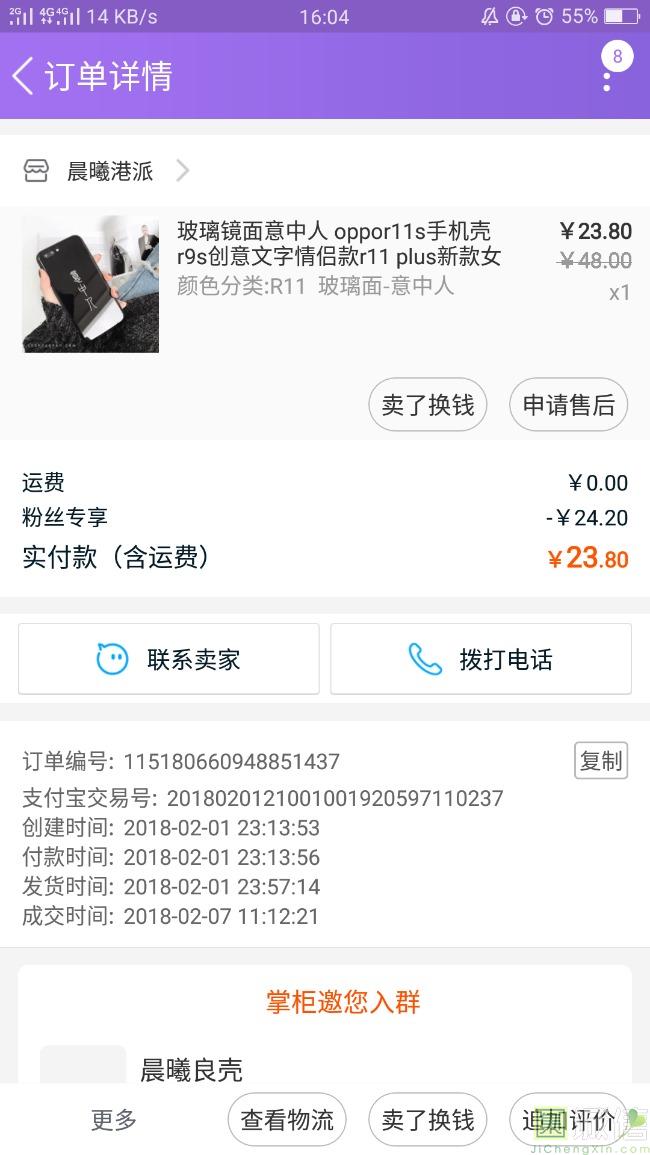The height and width of the screenshot is (1155, 650).
Task: View shipping status via 查看物流
Action: (287, 1120)
